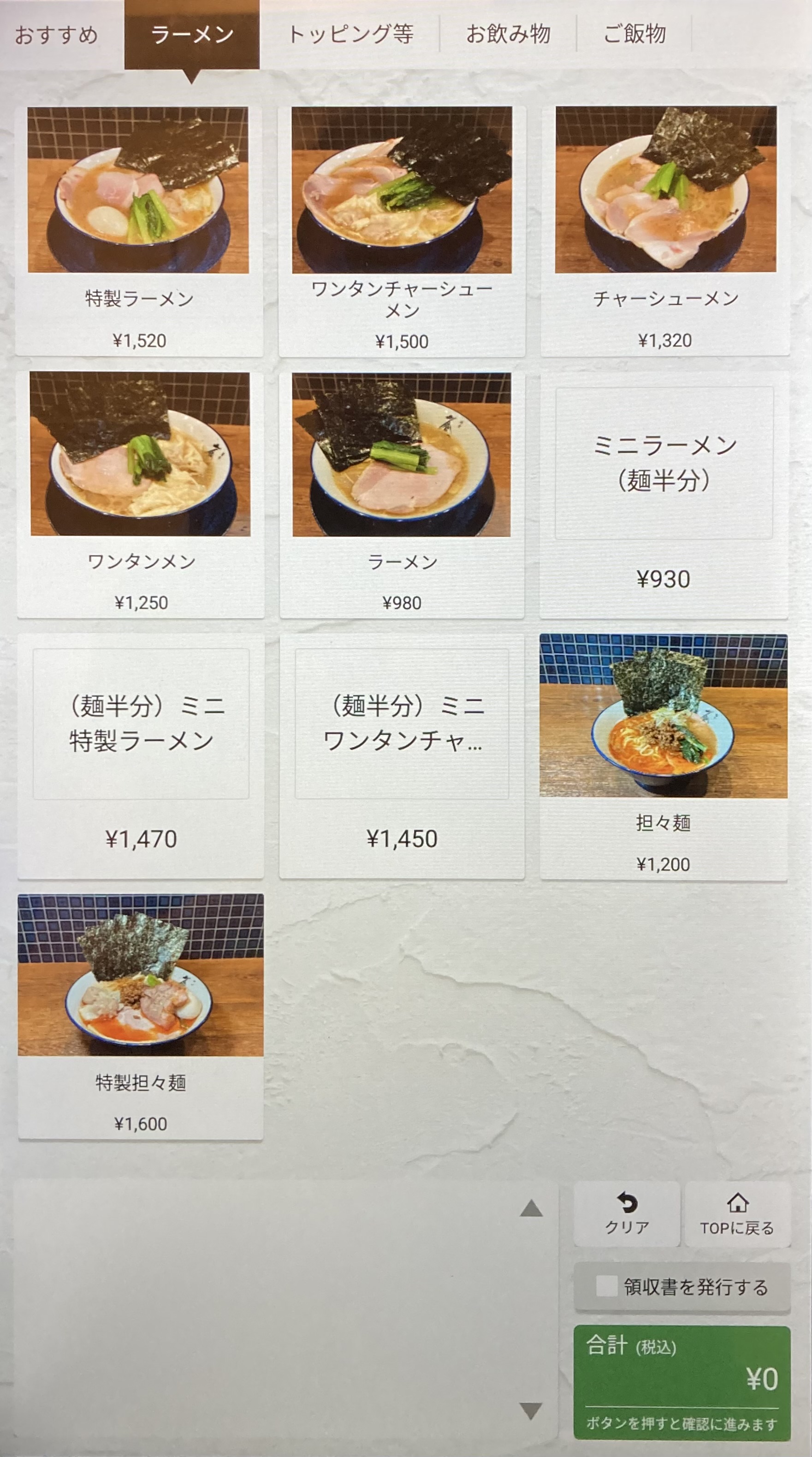Open the トッピング等 tab
The height and width of the screenshot is (1457, 812).
point(350,35)
